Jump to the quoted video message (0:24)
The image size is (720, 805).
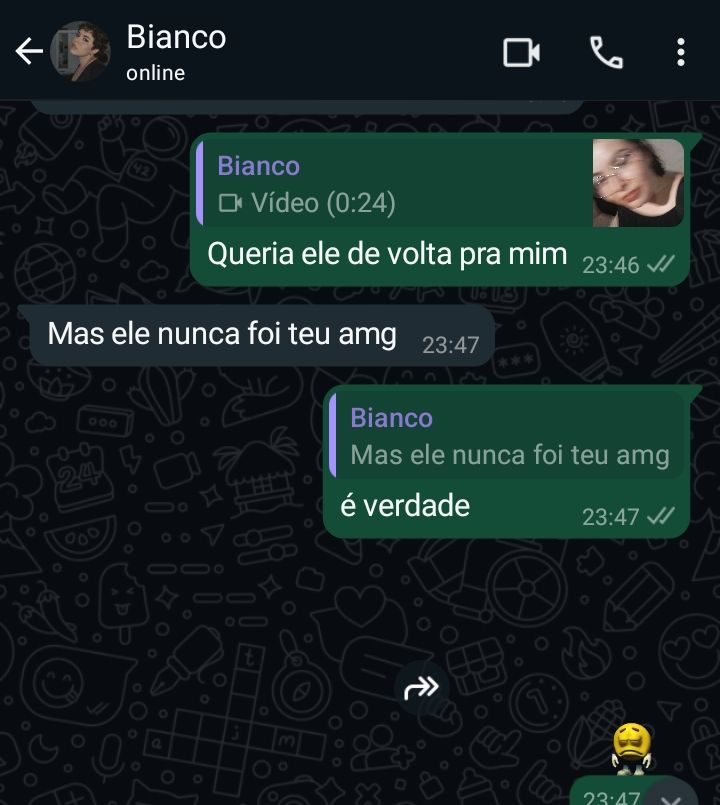point(400,184)
